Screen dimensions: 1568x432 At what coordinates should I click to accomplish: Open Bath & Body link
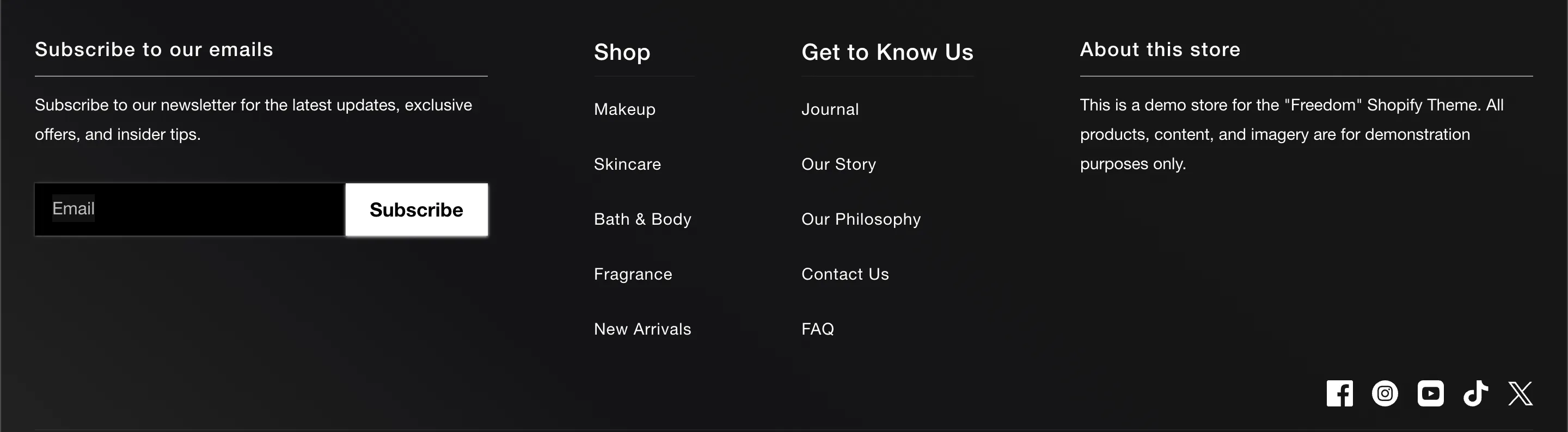(642, 219)
